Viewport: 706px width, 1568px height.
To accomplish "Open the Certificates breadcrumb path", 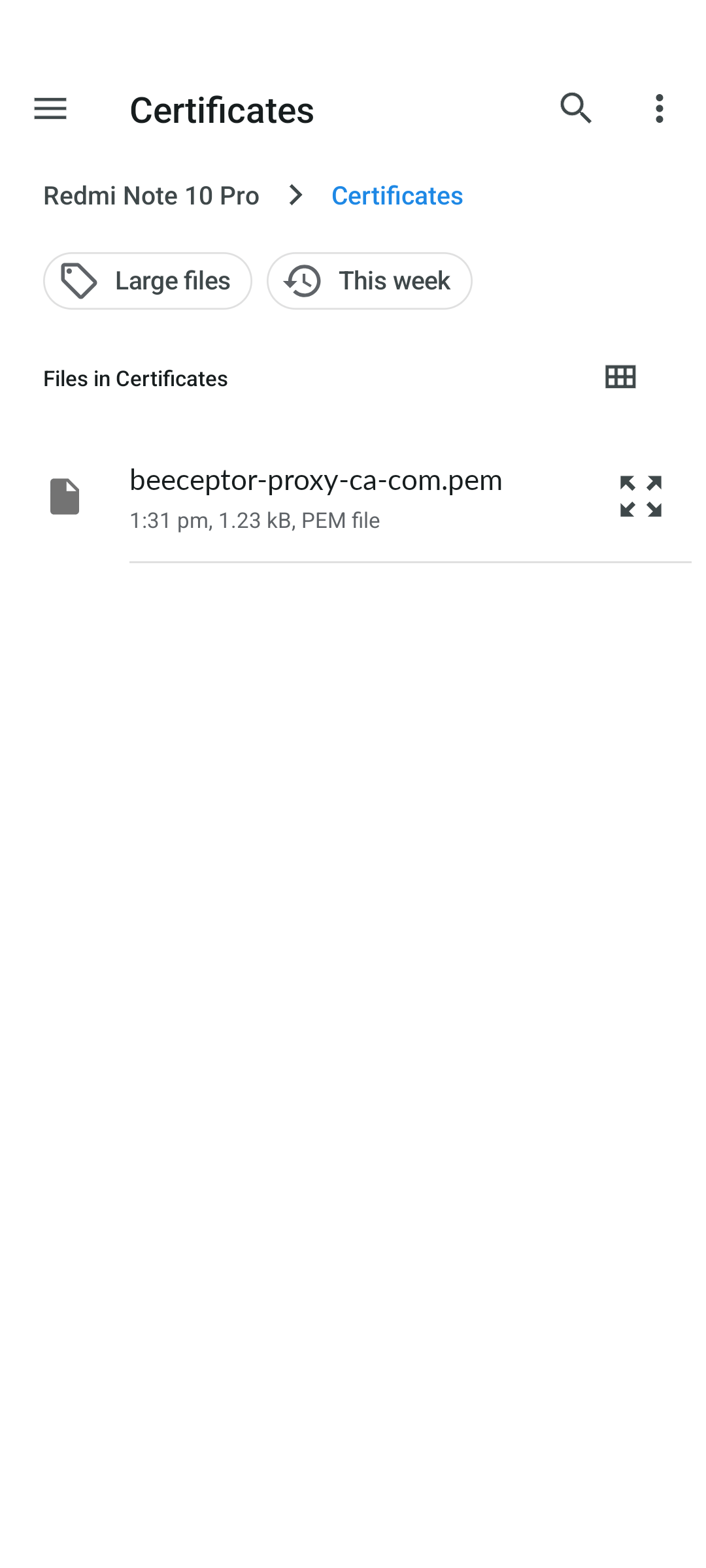I will tap(397, 195).
